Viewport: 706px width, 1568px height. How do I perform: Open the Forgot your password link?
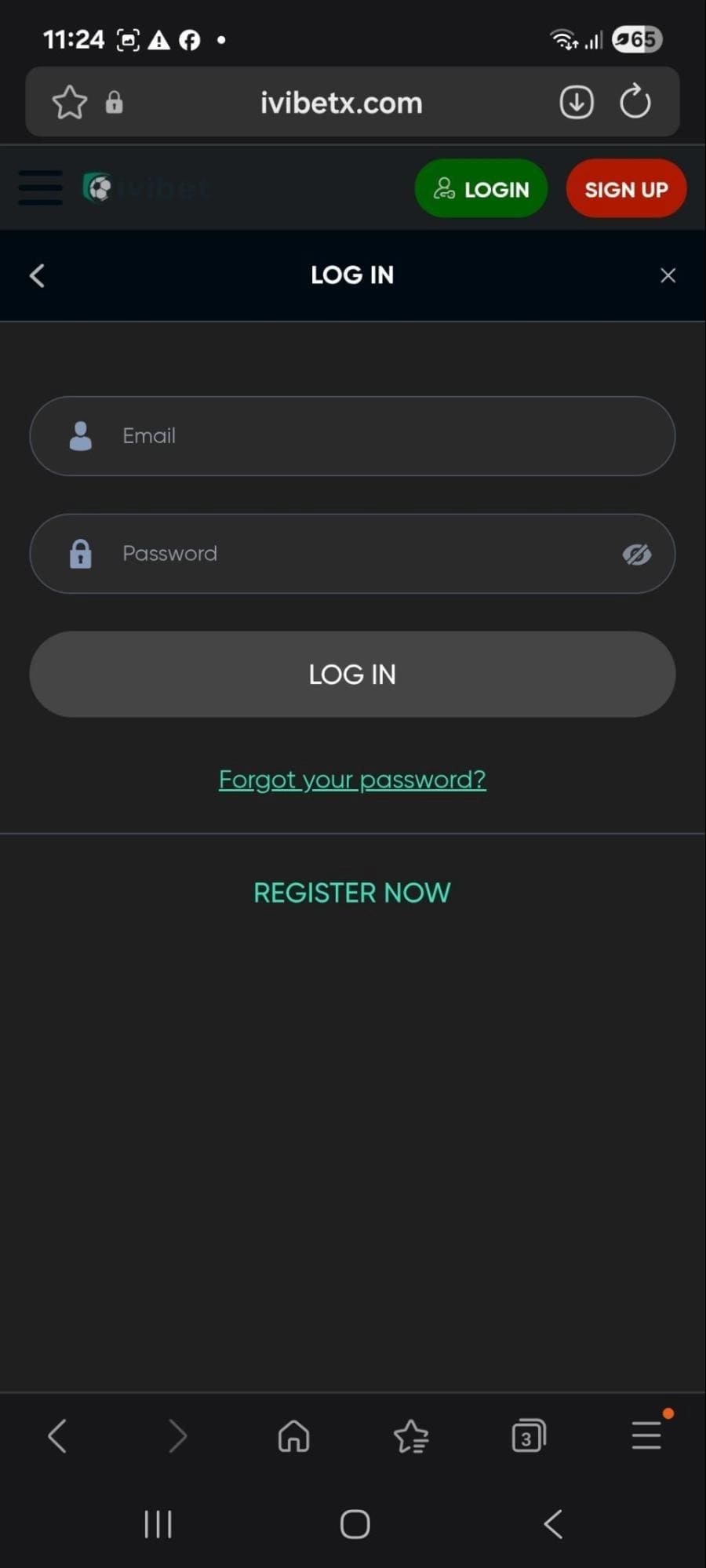point(352,779)
